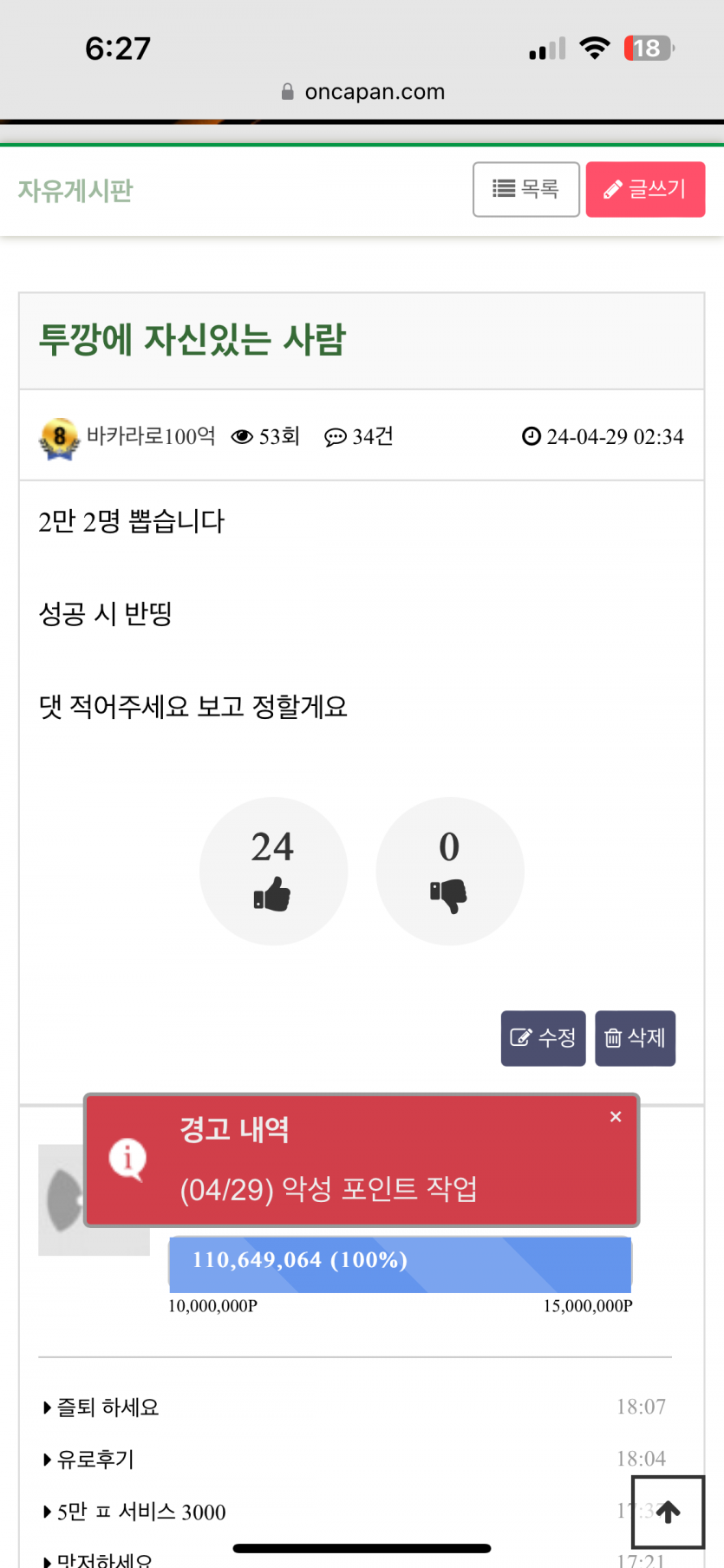Open the 목록 list button
Viewport: 724px width, 1568px height.
[x=525, y=189]
